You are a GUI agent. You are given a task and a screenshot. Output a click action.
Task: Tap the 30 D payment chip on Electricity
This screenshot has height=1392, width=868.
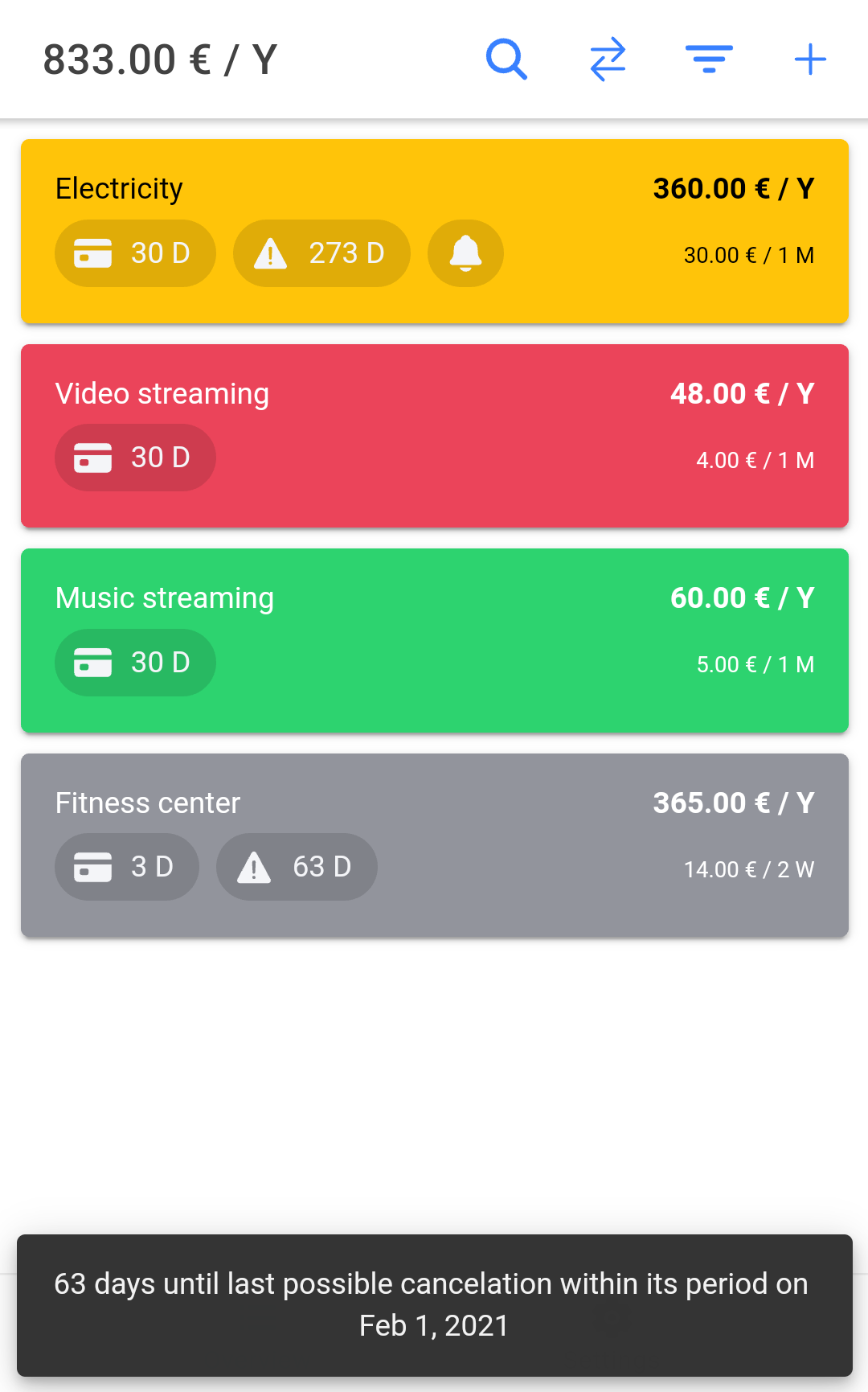(x=135, y=253)
